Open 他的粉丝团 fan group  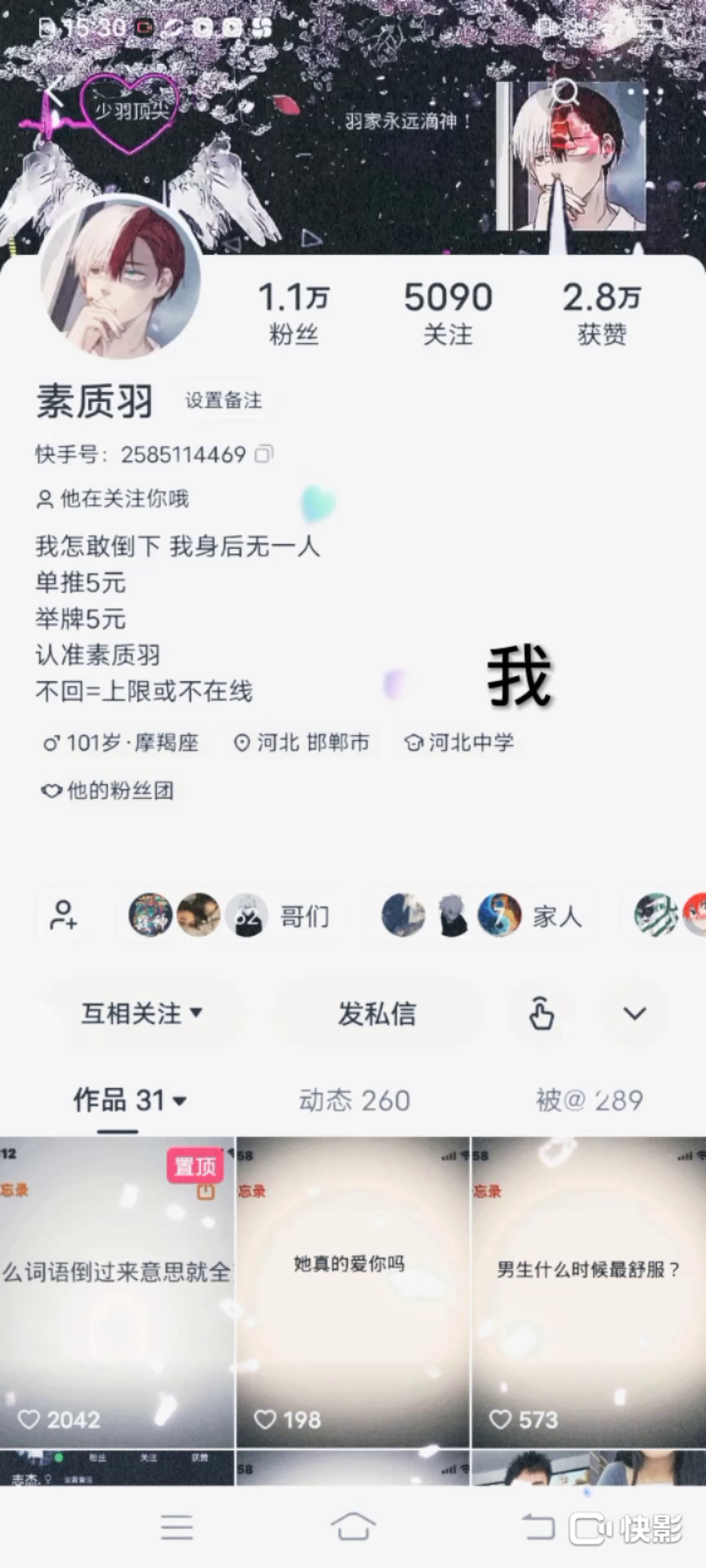(x=109, y=790)
